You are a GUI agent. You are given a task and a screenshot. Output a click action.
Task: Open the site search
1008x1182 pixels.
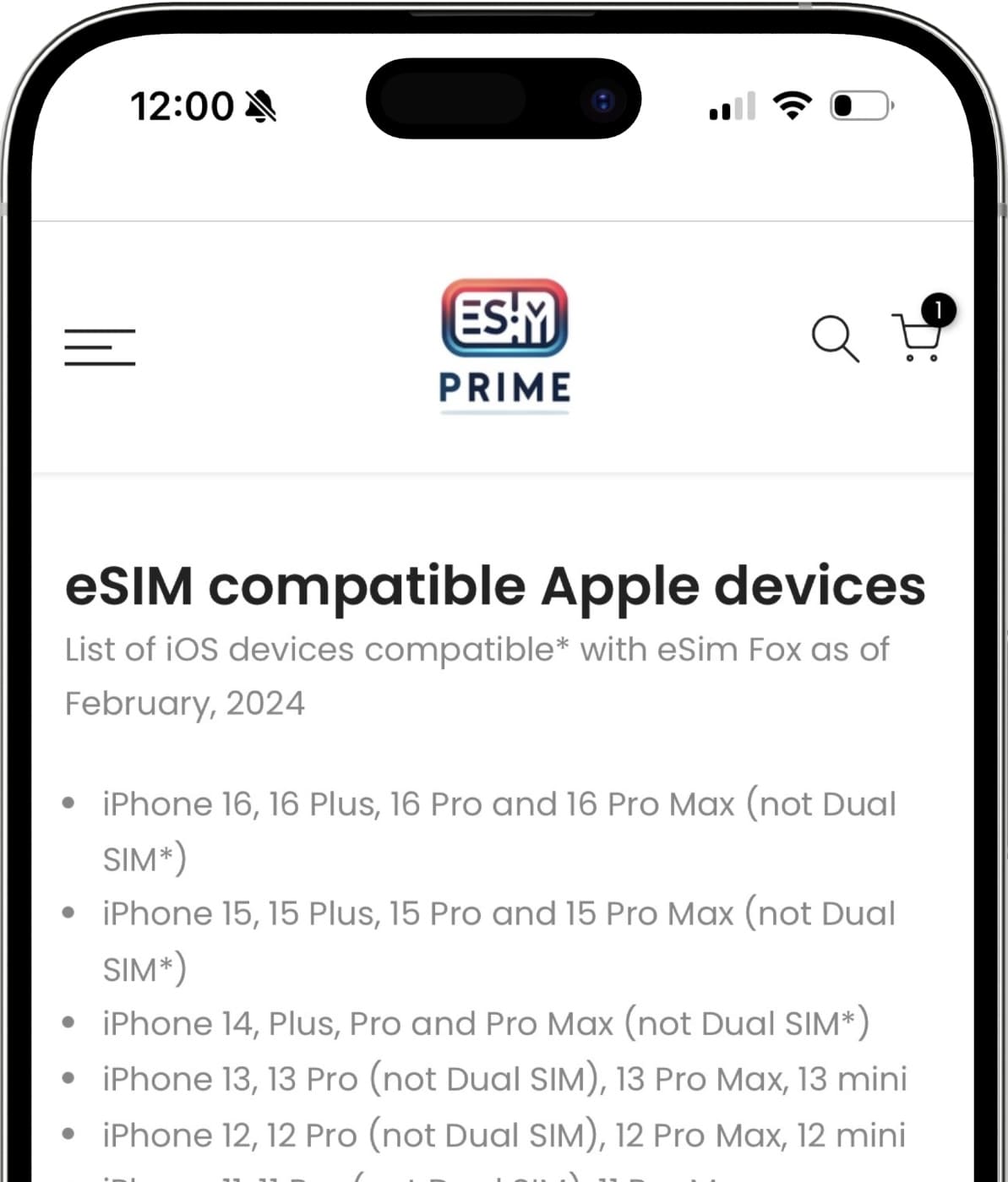tap(835, 339)
